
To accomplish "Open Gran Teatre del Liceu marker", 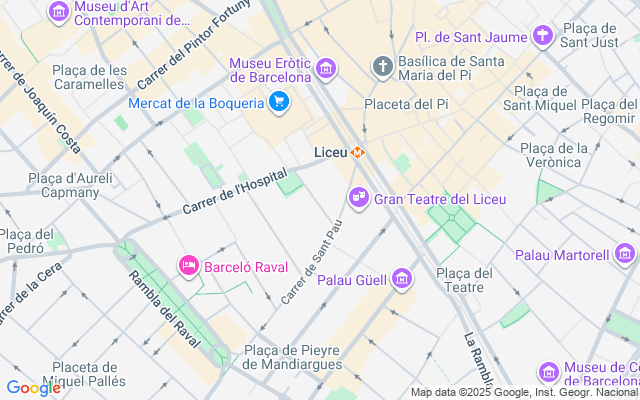I will pos(358,199).
